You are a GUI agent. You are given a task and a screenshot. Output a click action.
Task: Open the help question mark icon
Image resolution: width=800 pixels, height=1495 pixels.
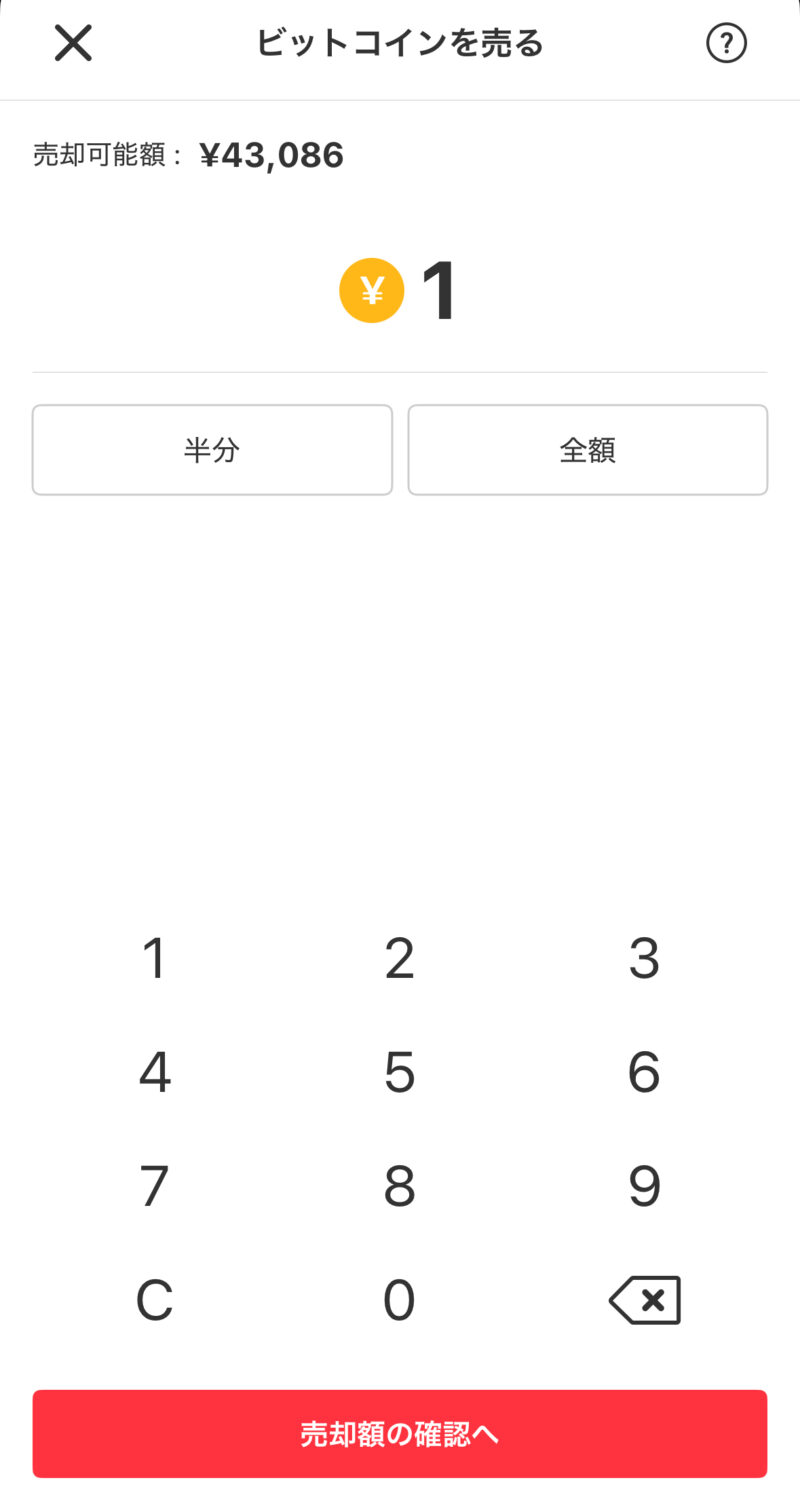pos(726,44)
